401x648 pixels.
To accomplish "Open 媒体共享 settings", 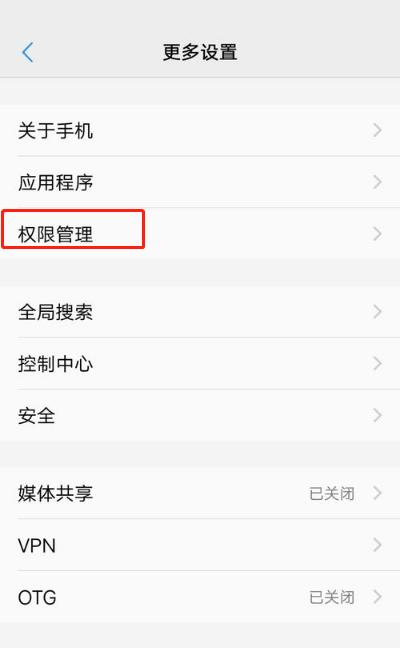I will (x=200, y=493).
